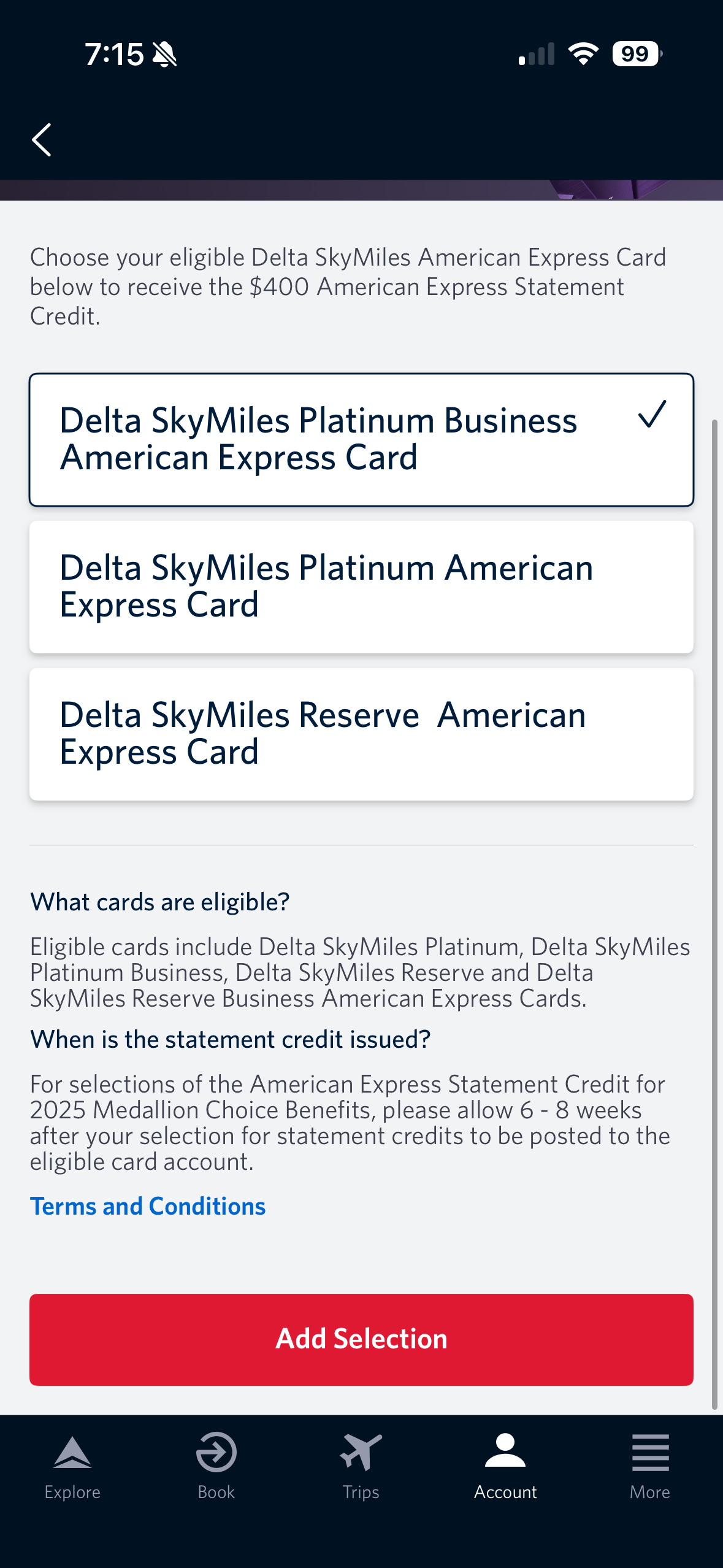The image size is (723, 1568).
Task: Tap the 7:15 time display
Action: (115, 53)
